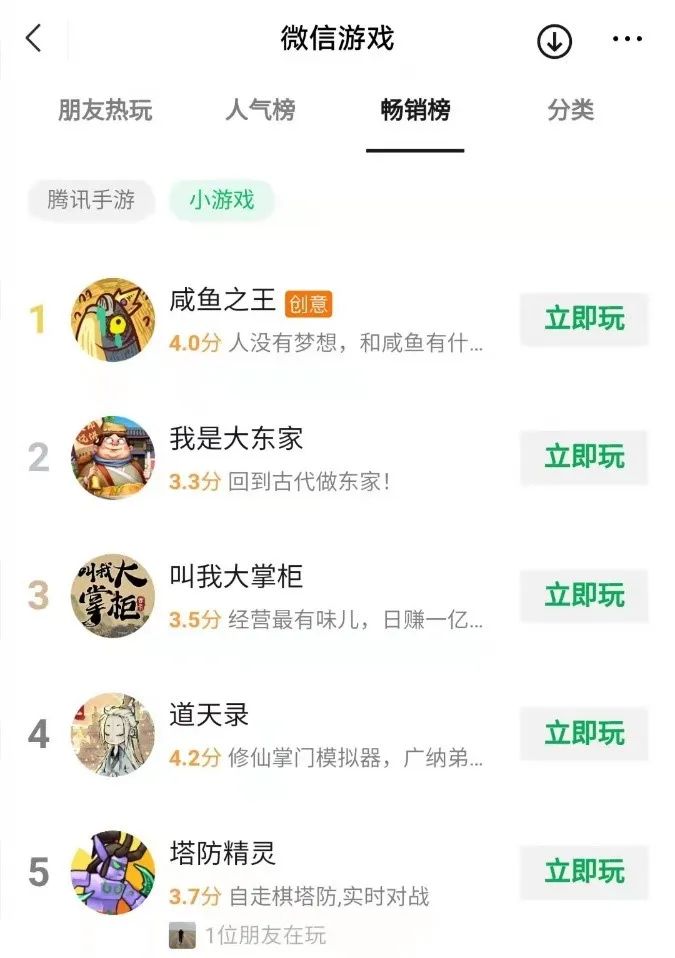
Task: Select the 小游戏 filter chip
Action: tap(222, 200)
